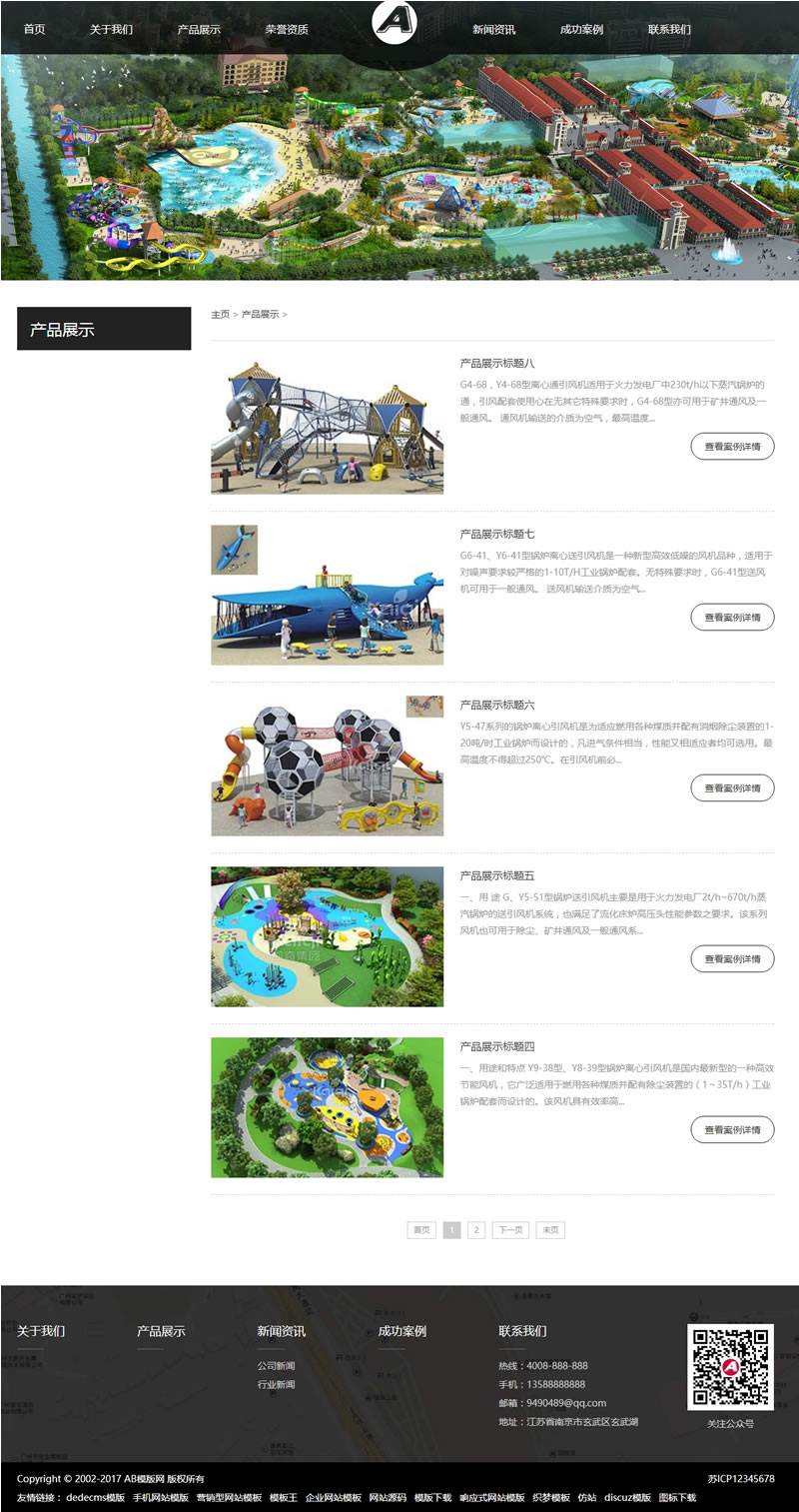Open 新闻资讯 in top navigation

[494, 30]
